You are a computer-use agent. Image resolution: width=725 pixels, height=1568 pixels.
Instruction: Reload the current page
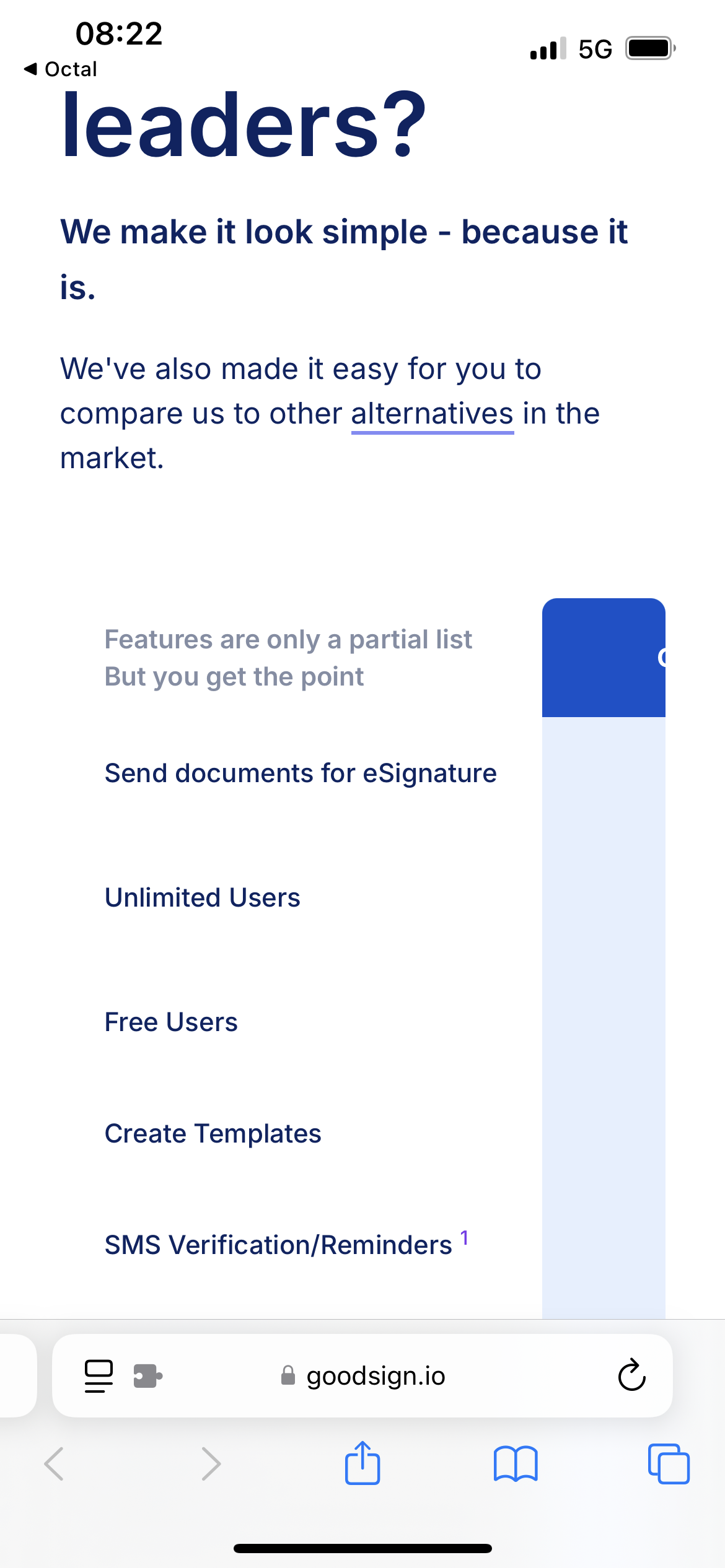(631, 1375)
